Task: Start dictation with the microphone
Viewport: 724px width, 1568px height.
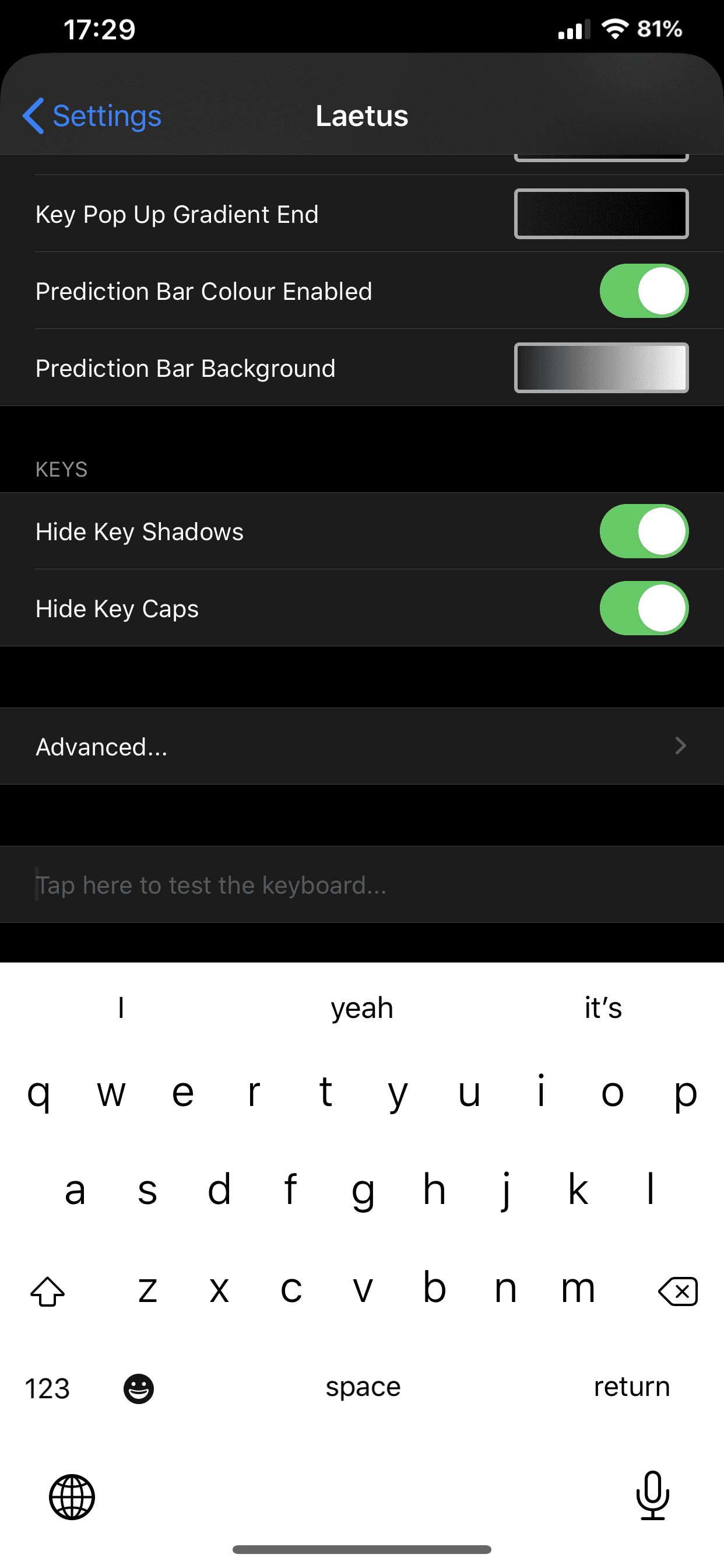Action: 652,1496
